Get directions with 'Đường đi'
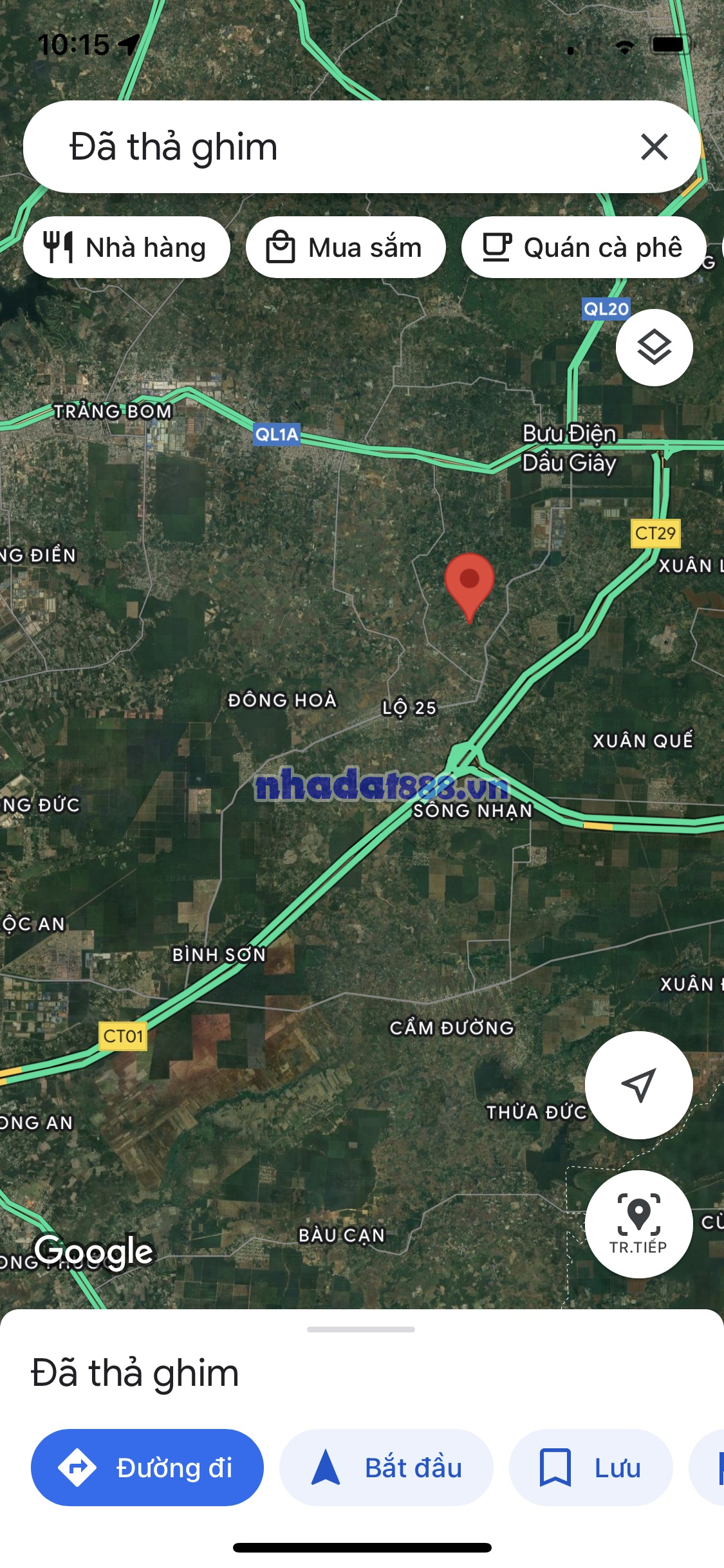Viewport: 724px width, 1568px height. click(147, 1468)
